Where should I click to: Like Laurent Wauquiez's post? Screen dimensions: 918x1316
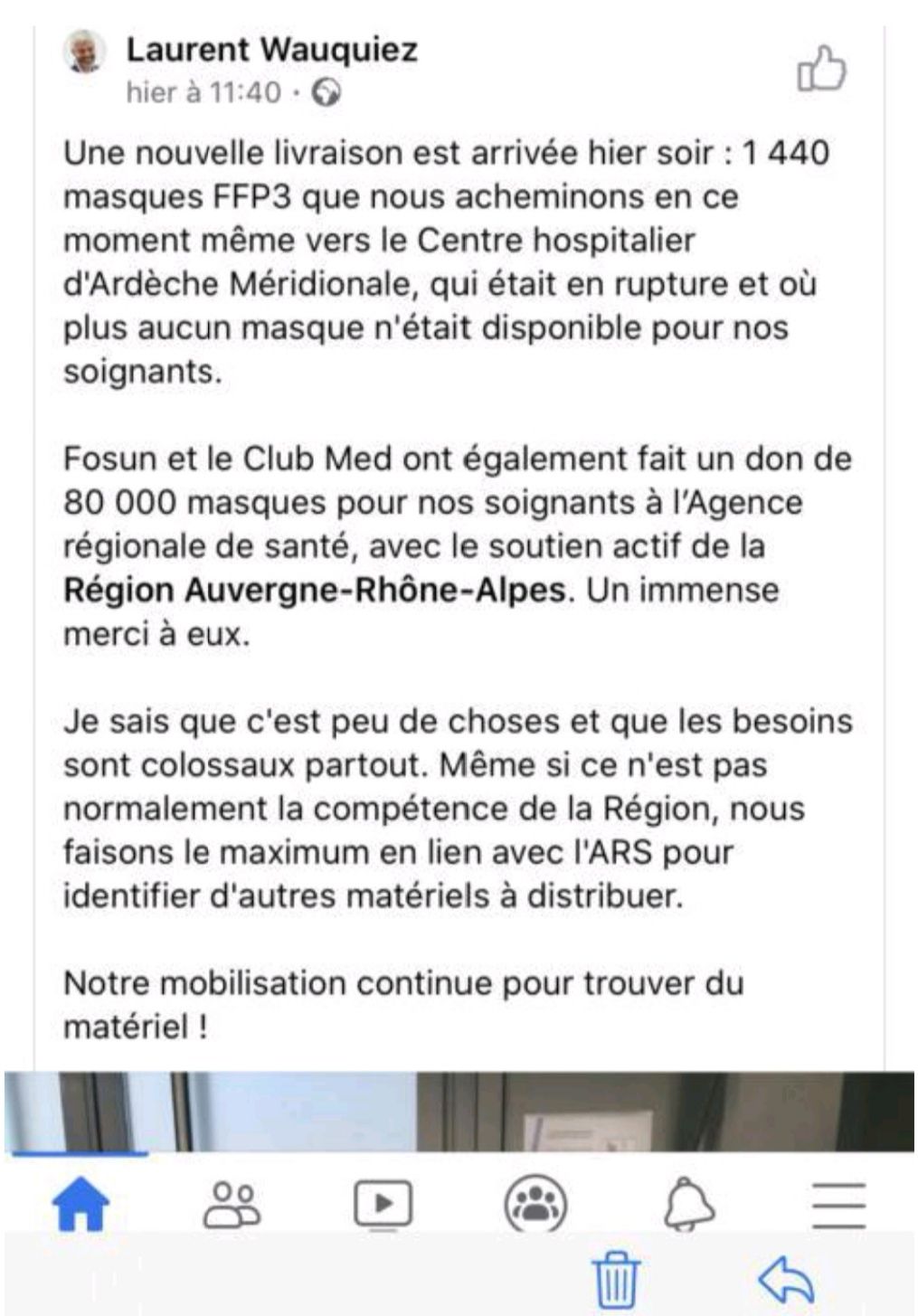coord(820,68)
